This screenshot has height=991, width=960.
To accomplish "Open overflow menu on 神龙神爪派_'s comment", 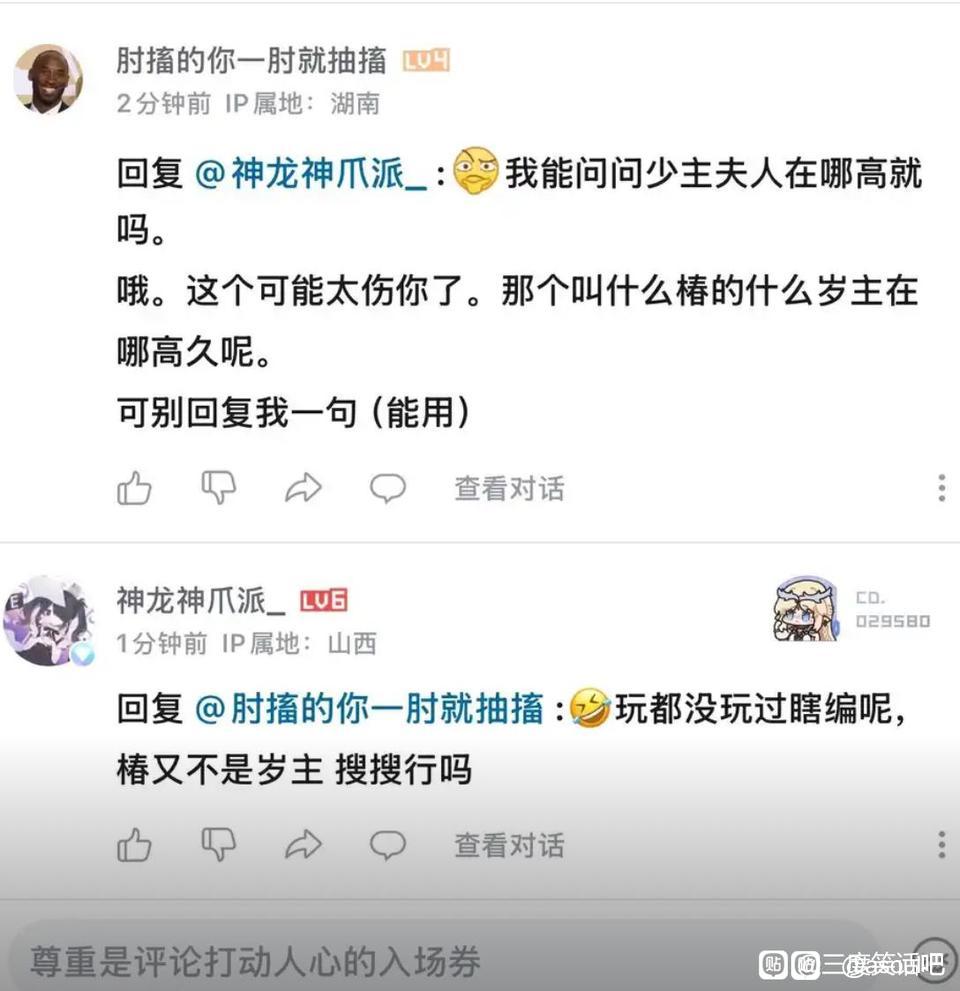I will 941,845.
